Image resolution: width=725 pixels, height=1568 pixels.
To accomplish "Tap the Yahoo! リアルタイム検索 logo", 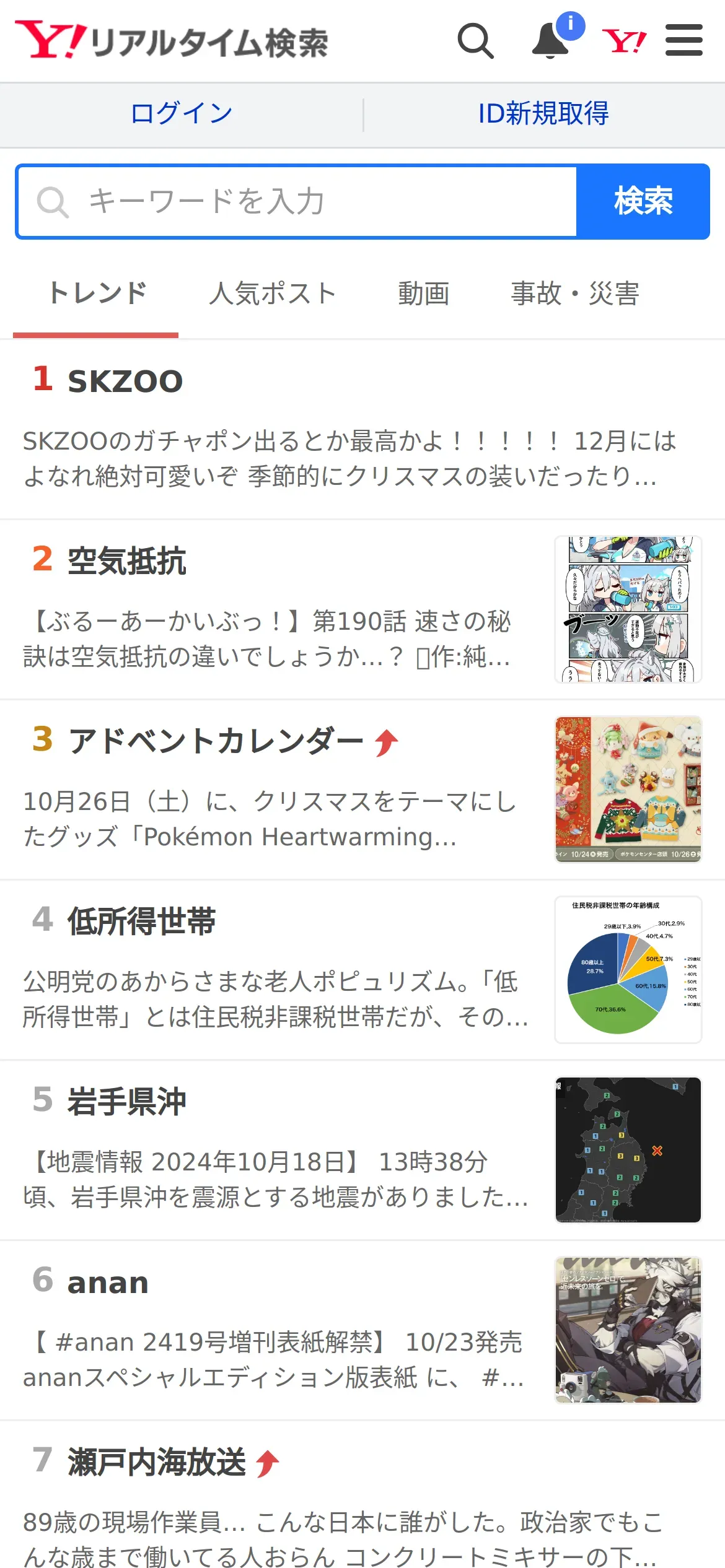I will point(172,40).
